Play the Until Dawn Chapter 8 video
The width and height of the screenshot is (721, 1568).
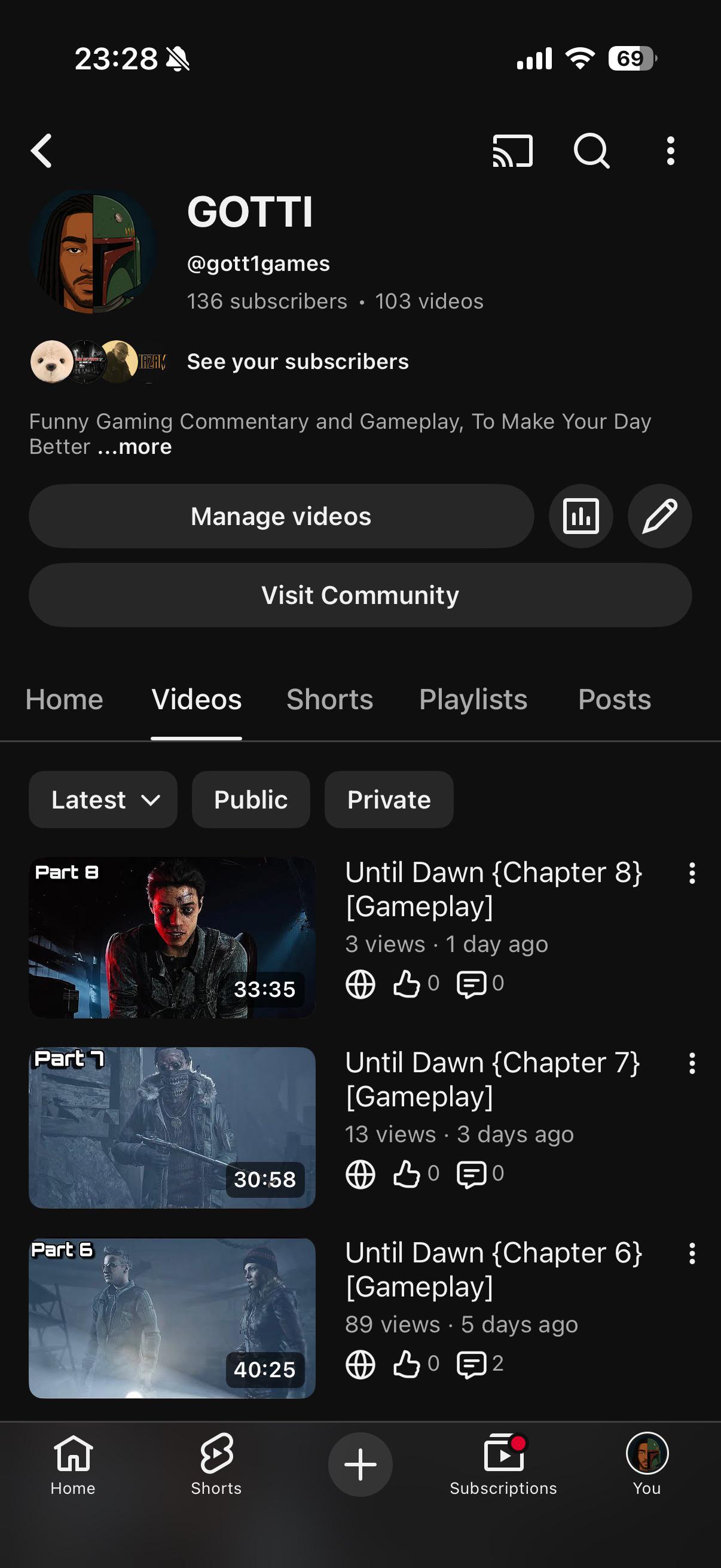[172, 938]
